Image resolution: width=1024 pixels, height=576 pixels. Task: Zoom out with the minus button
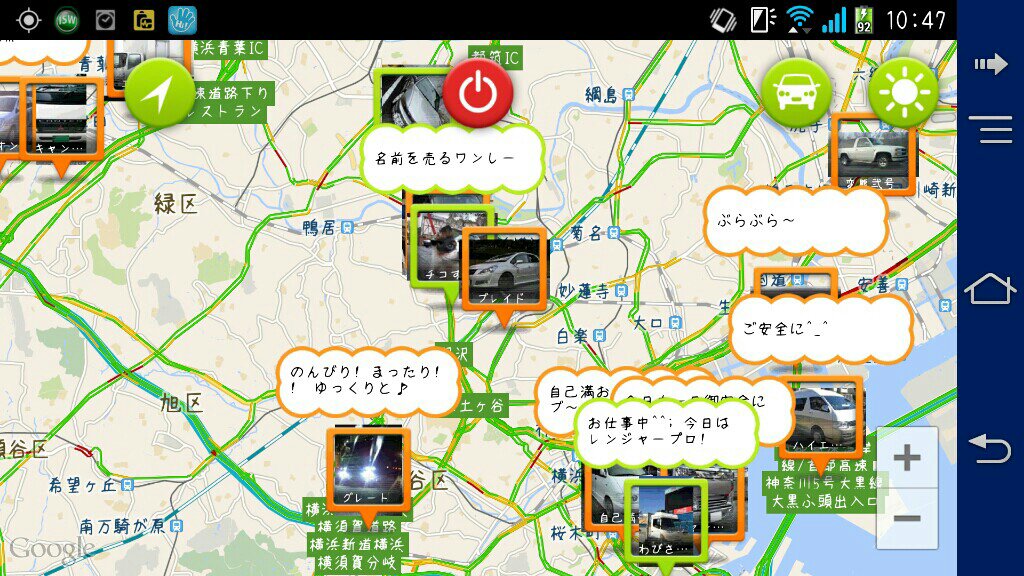point(906,518)
